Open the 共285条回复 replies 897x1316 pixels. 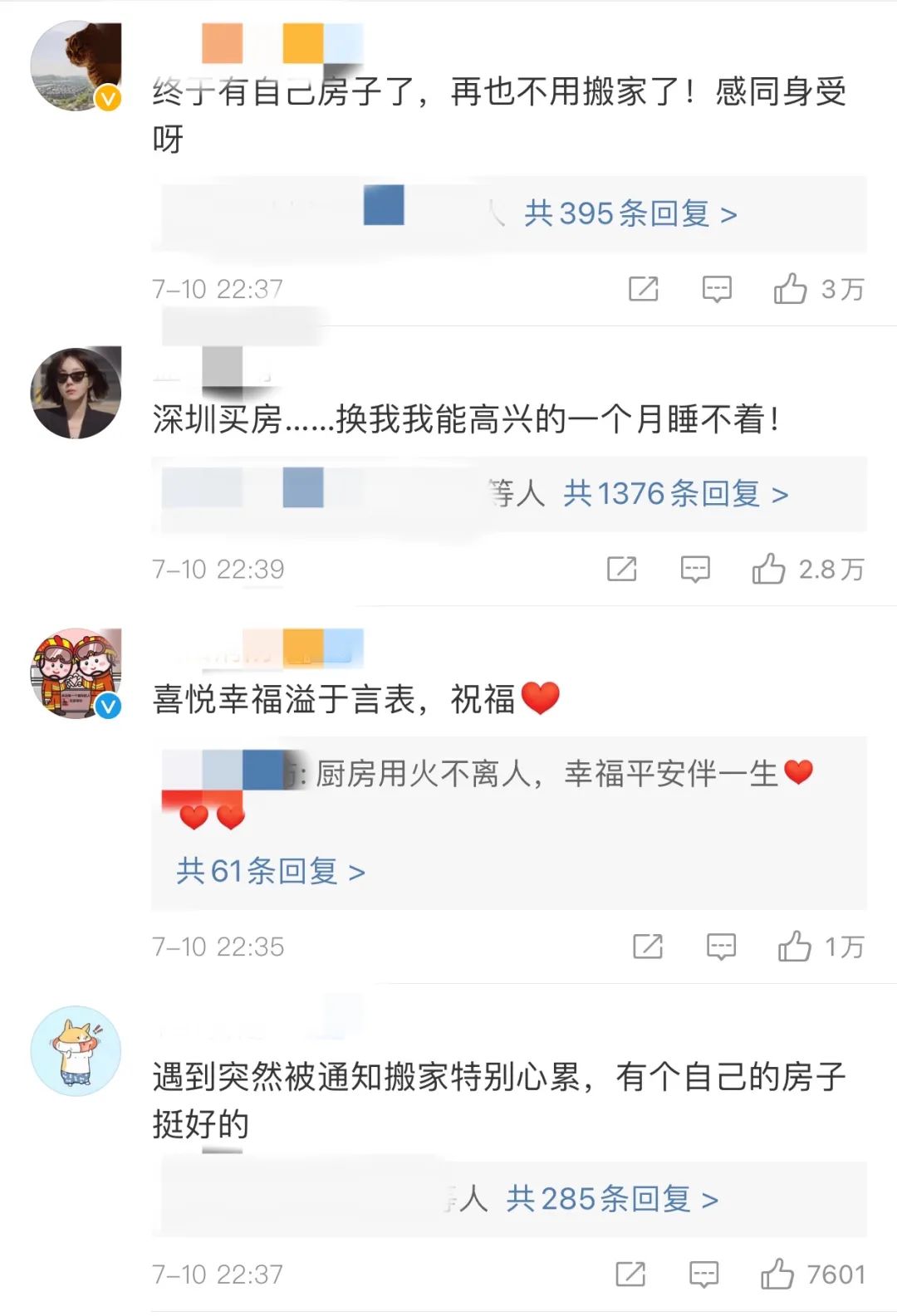point(612,1199)
